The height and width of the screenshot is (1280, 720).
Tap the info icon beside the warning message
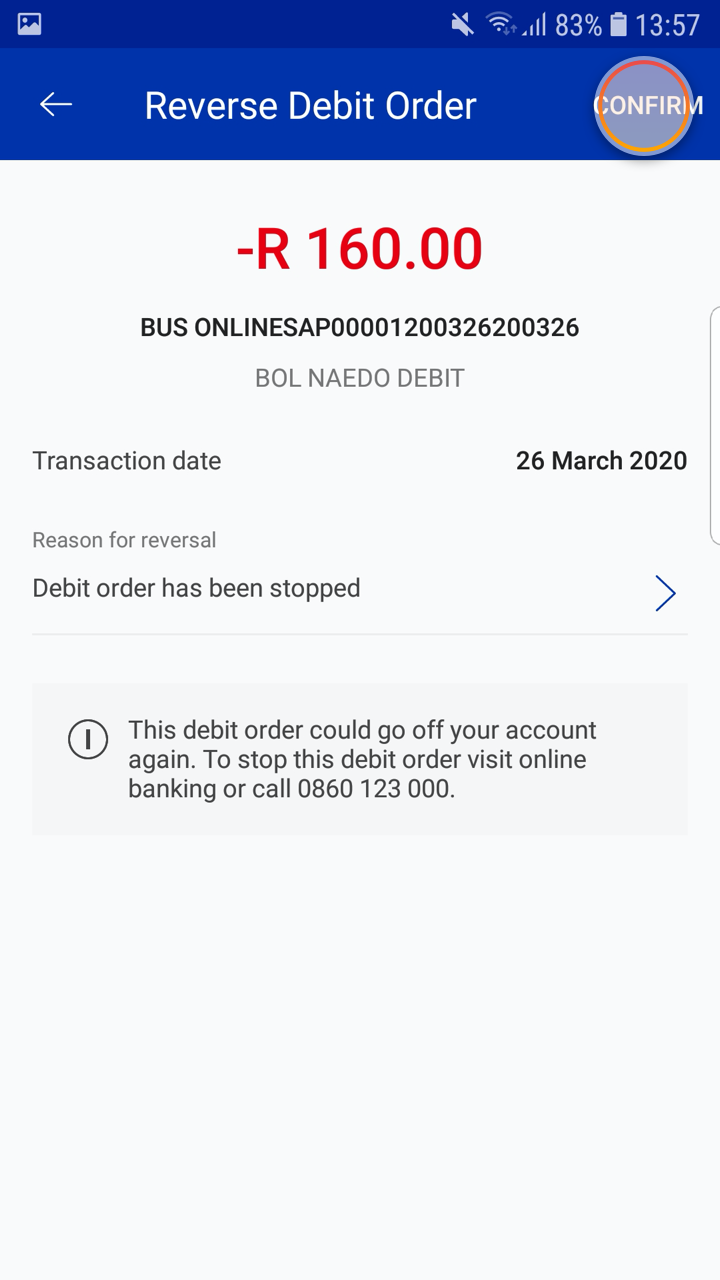click(x=88, y=739)
